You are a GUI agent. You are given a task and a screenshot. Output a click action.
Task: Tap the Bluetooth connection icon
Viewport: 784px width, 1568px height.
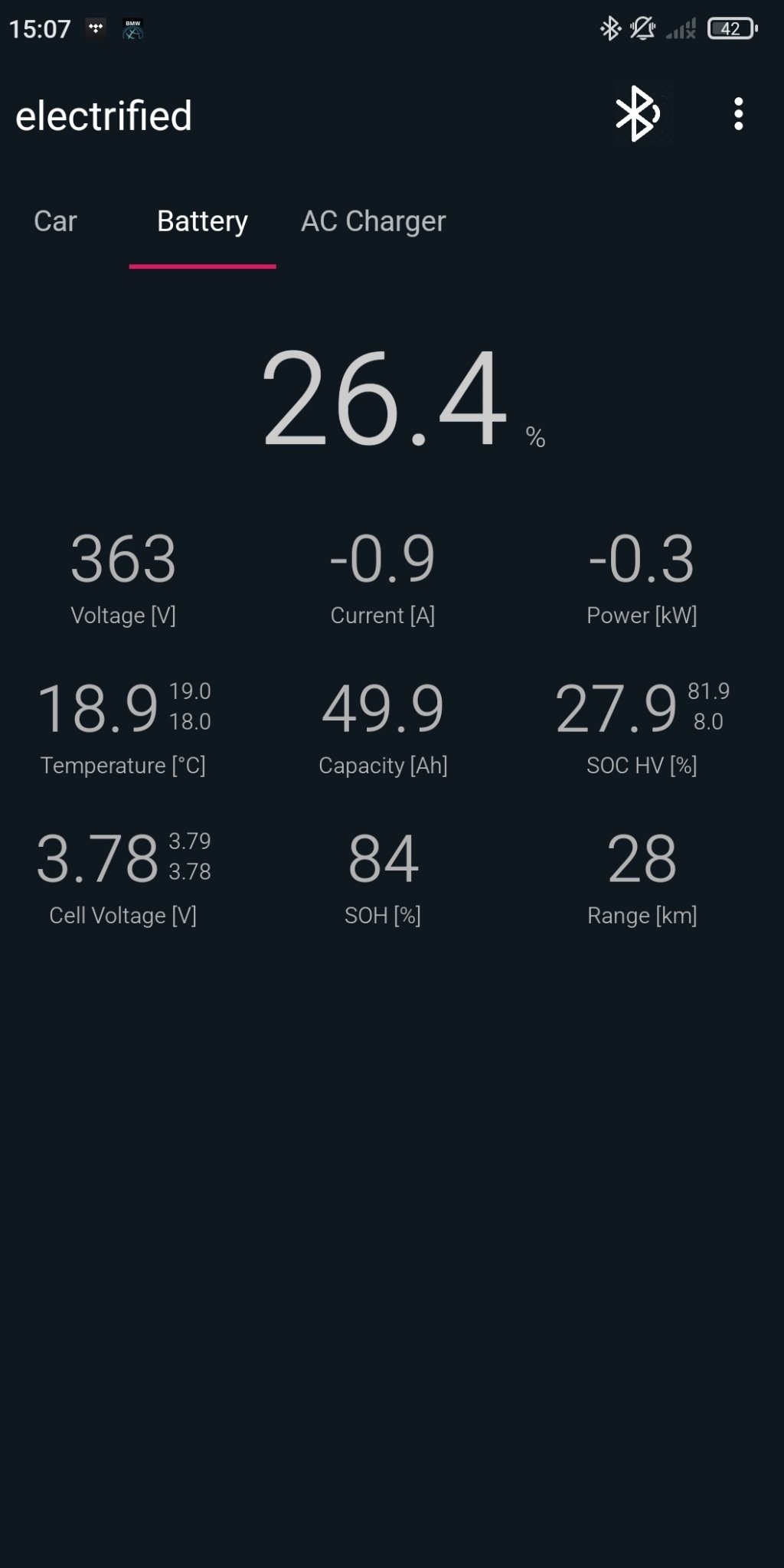click(637, 114)
